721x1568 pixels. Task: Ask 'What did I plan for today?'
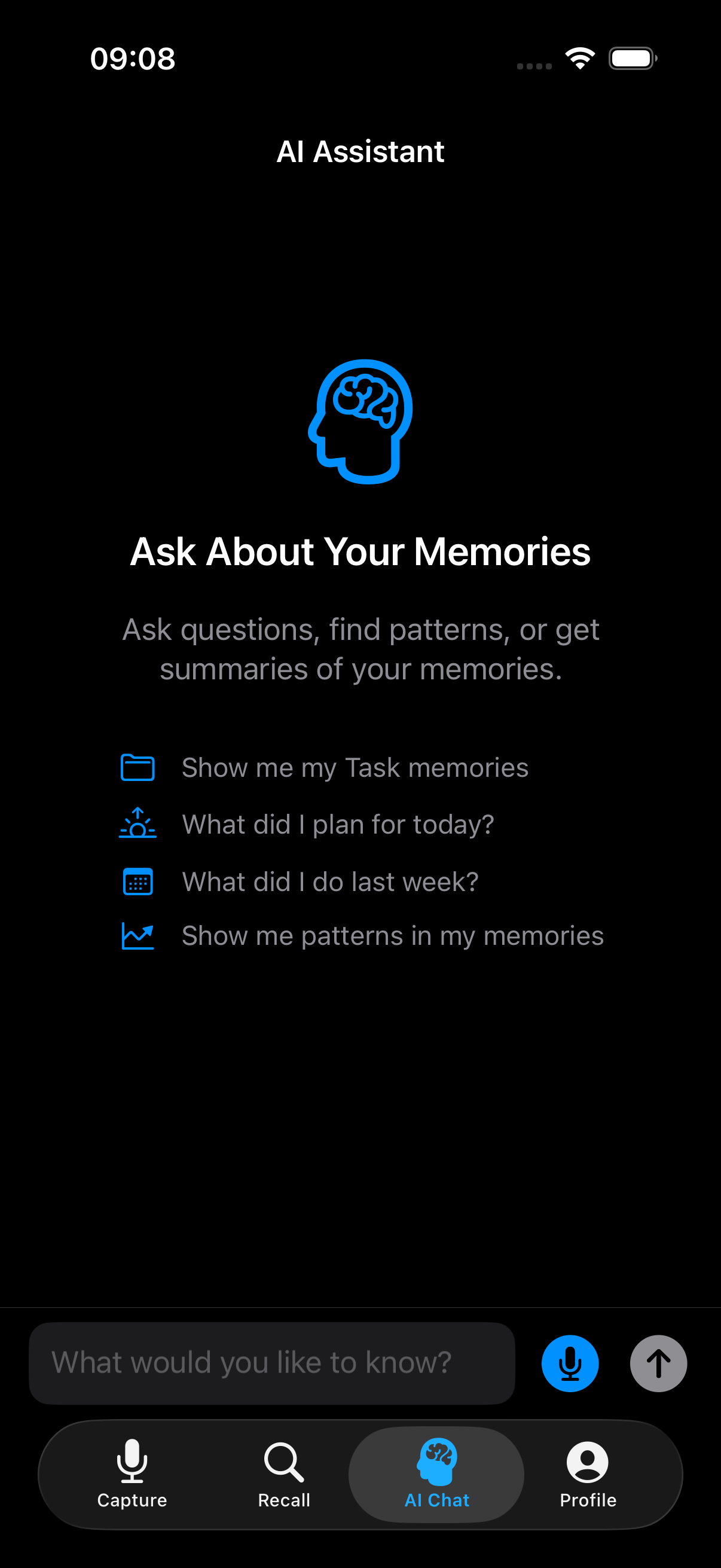click(338, 825)
